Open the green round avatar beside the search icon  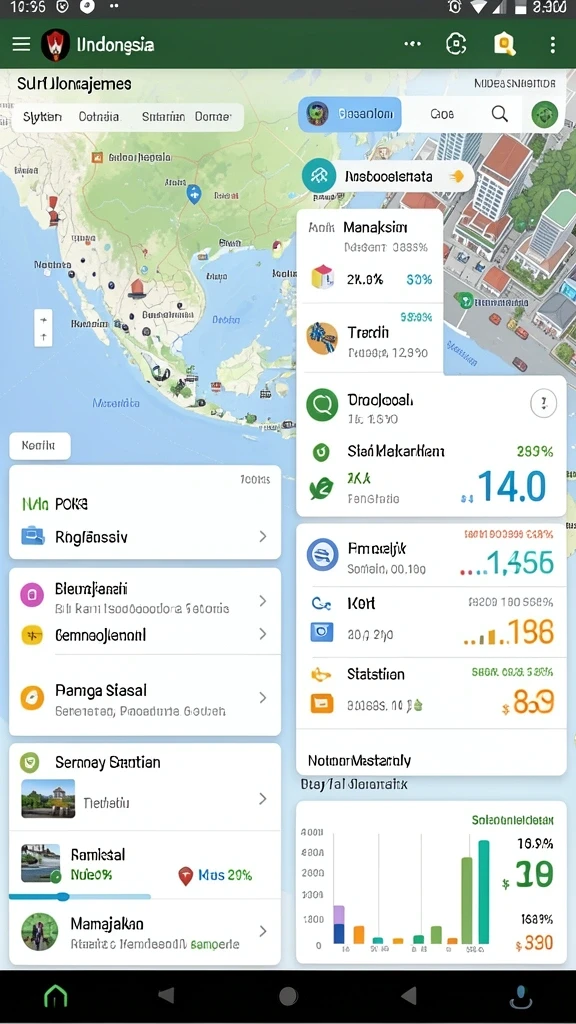[545, 114]
